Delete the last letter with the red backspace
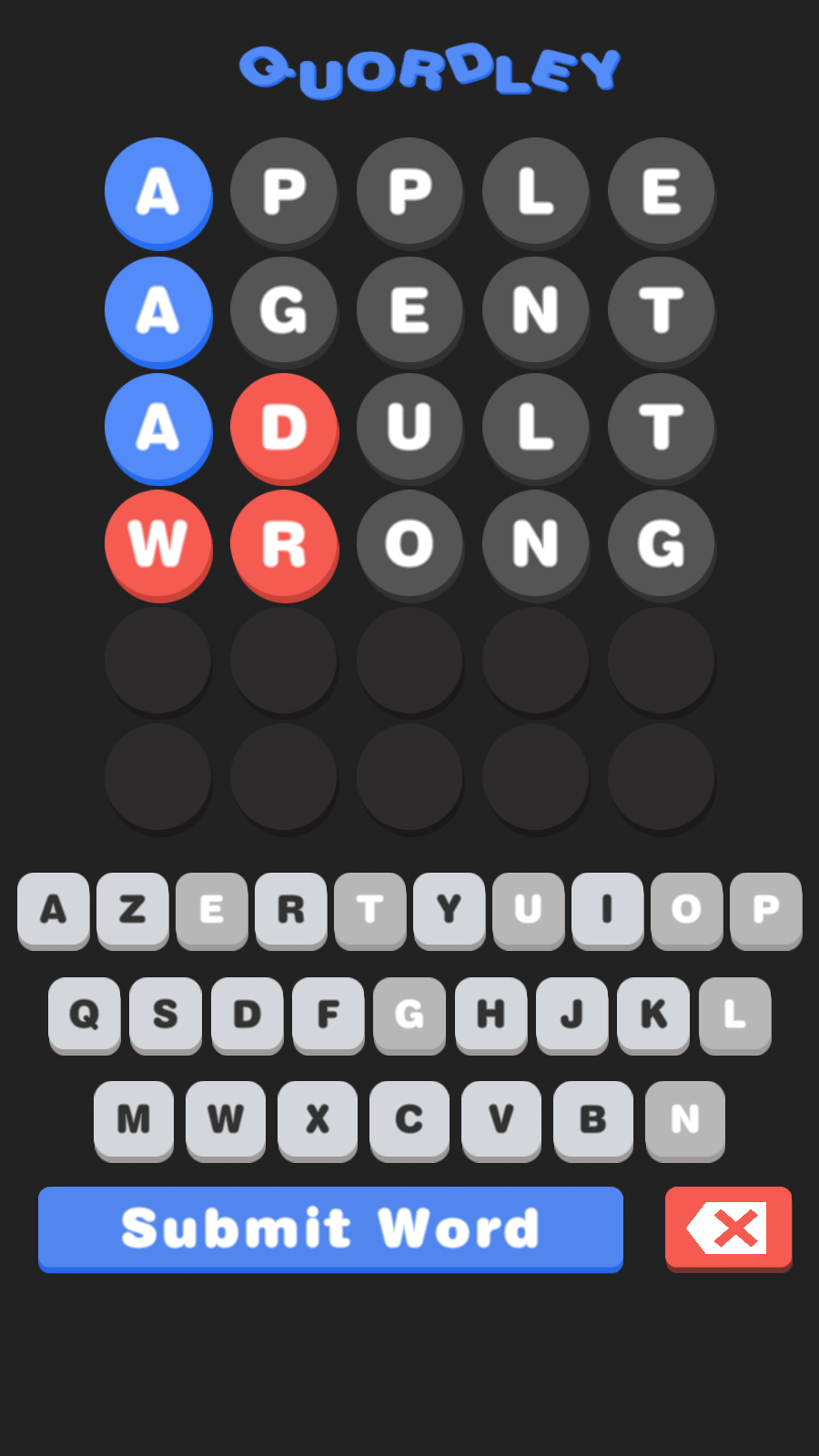The width and height of the screenshot is (819, 1456). point(728,1228)
